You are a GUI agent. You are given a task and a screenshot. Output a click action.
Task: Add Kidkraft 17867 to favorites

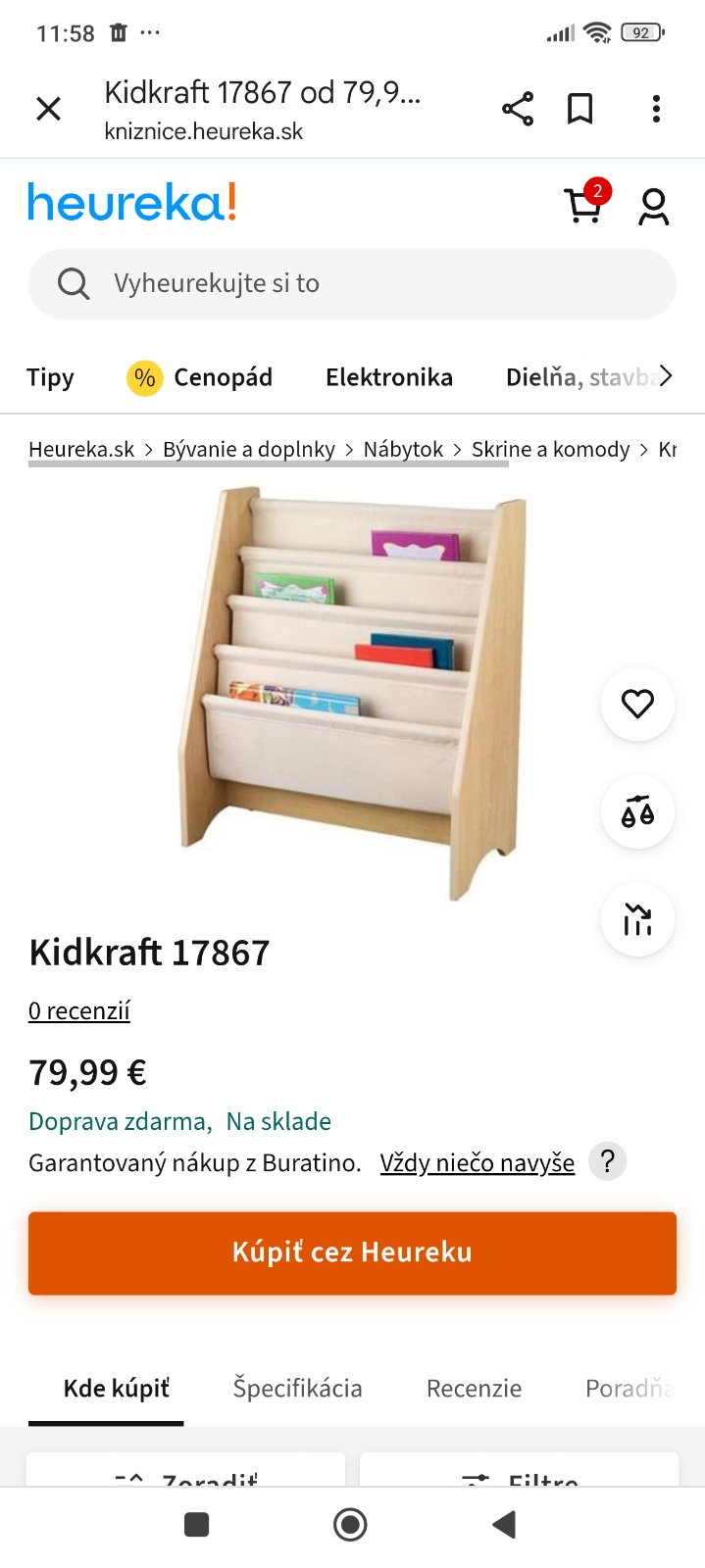pos(637,704)
